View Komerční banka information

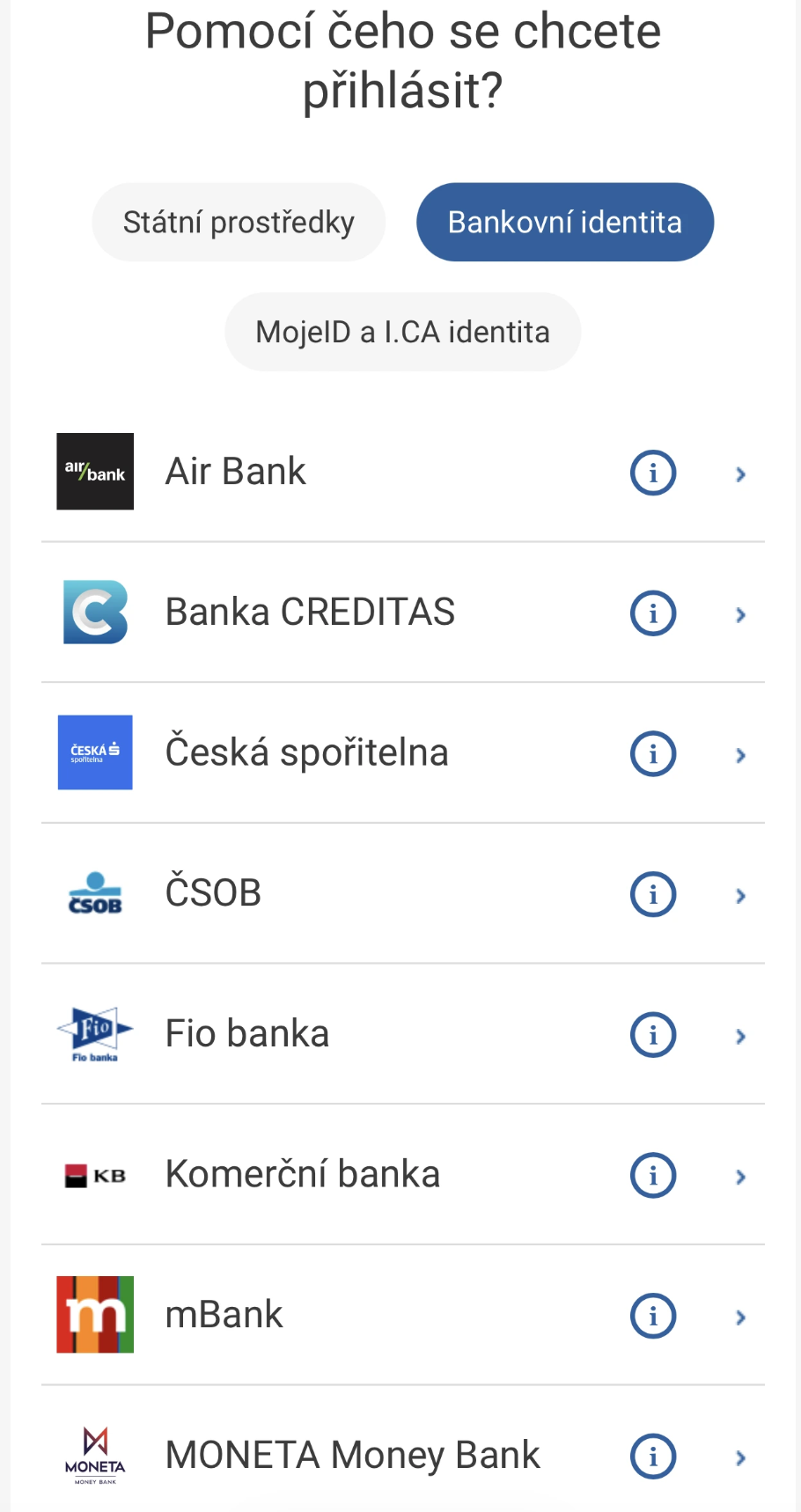click(x=653, y=1176)
